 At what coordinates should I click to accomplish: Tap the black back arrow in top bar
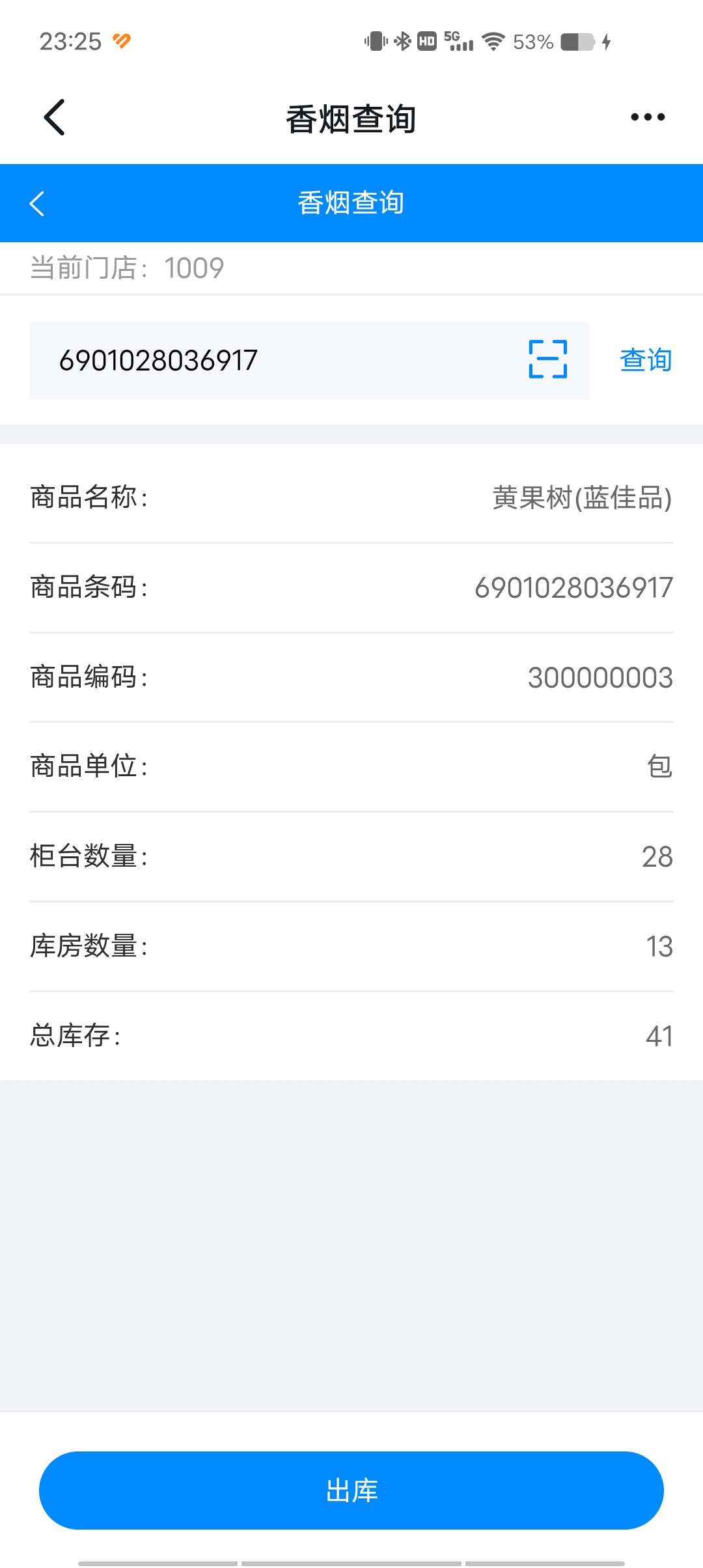click(54, 117)
